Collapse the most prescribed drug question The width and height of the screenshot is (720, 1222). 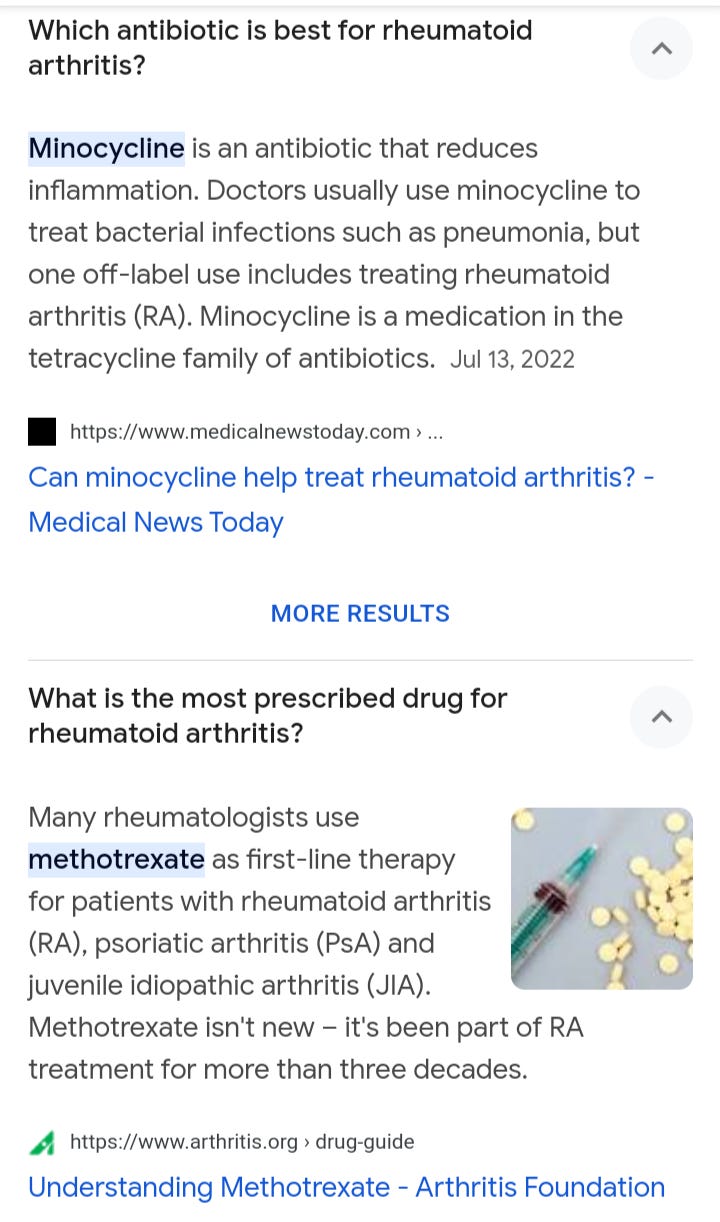tap(661, 716)
